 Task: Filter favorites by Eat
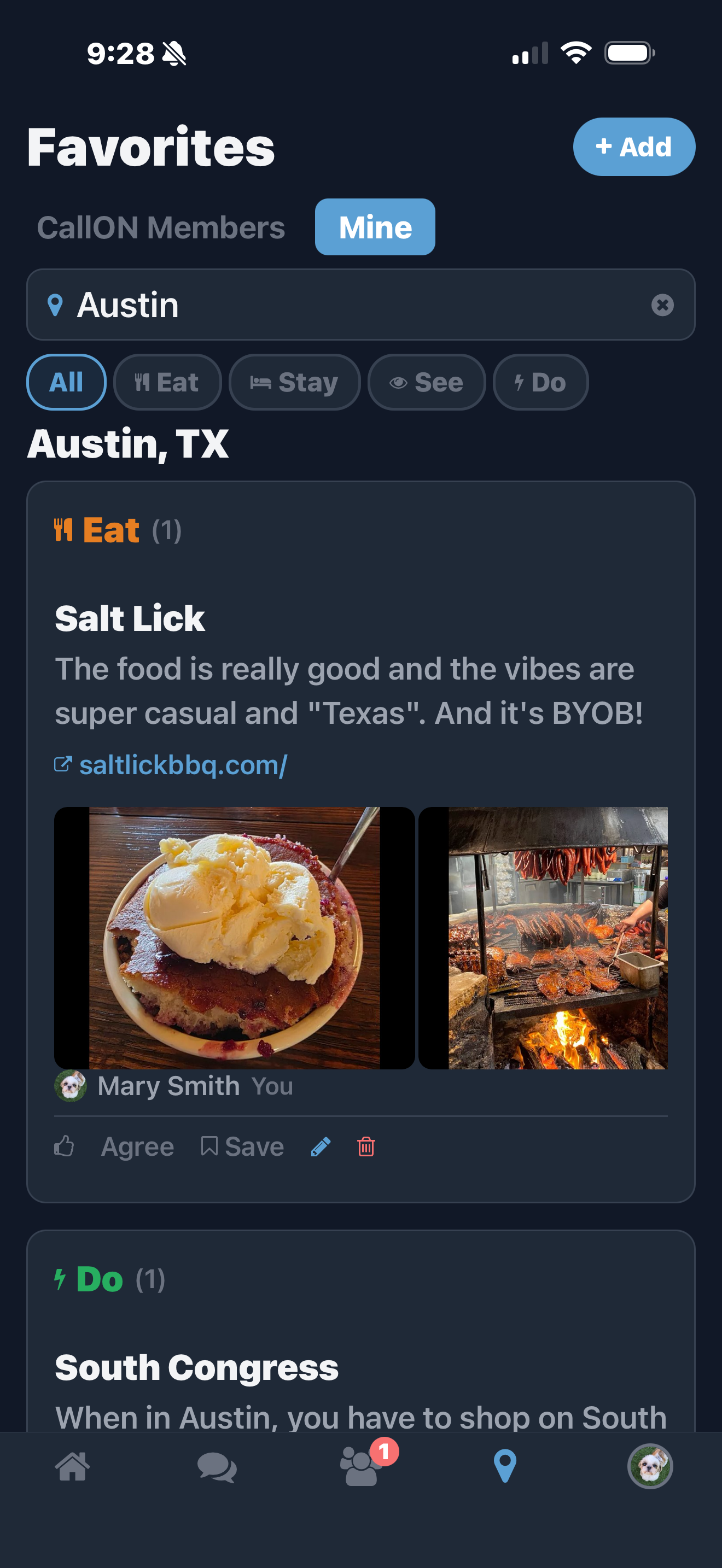(167, 382)
